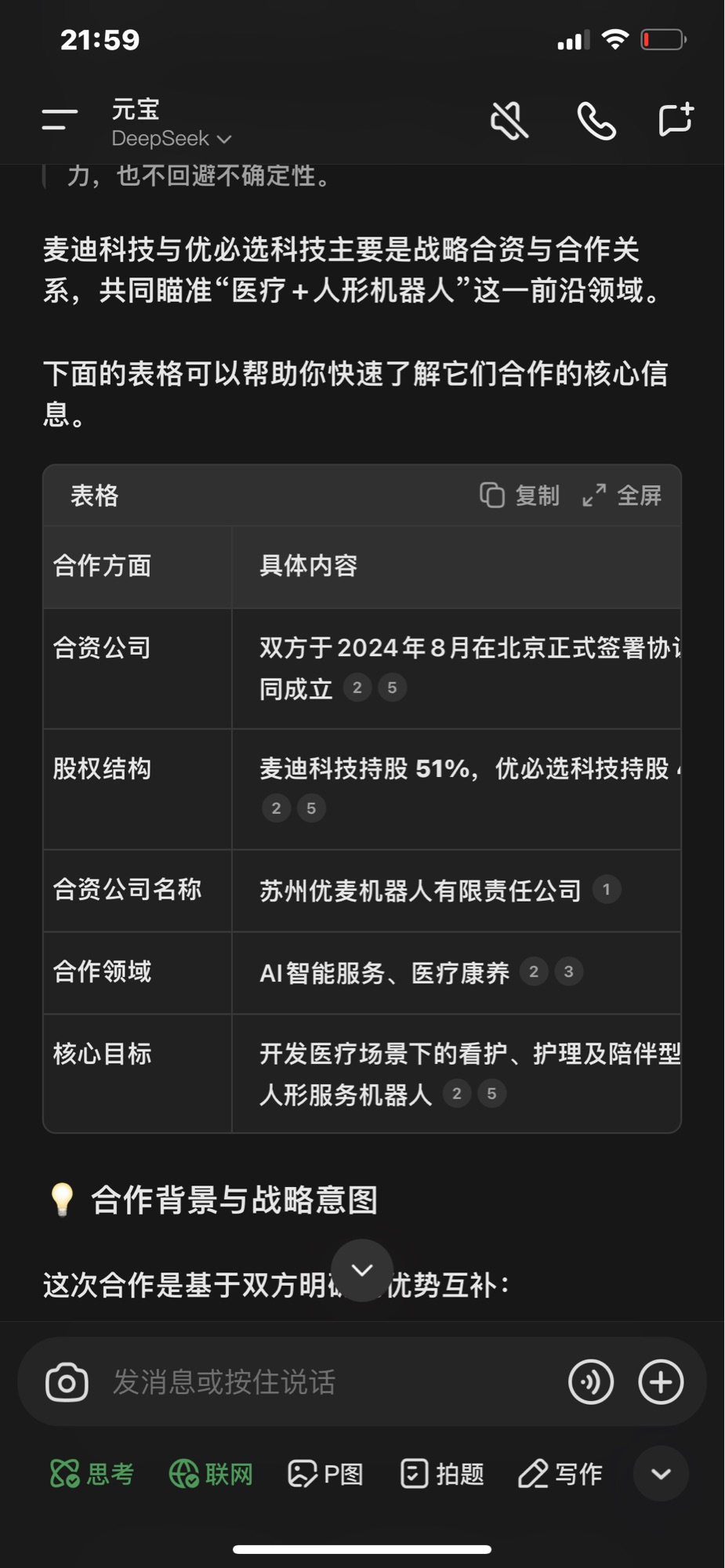Select the P图 image editing tool

click(325, 1474)
